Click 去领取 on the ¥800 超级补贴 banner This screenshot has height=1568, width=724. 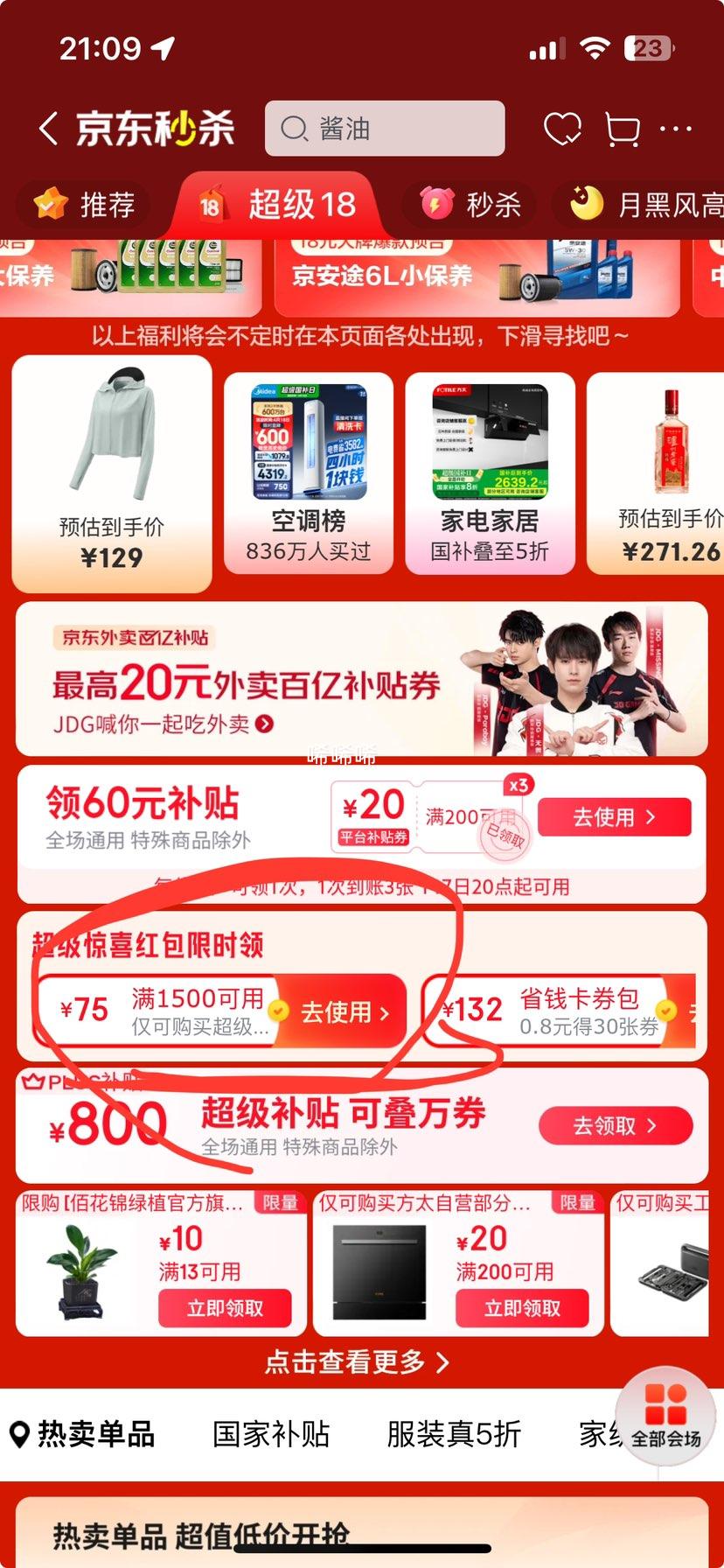coord(615,1126)
